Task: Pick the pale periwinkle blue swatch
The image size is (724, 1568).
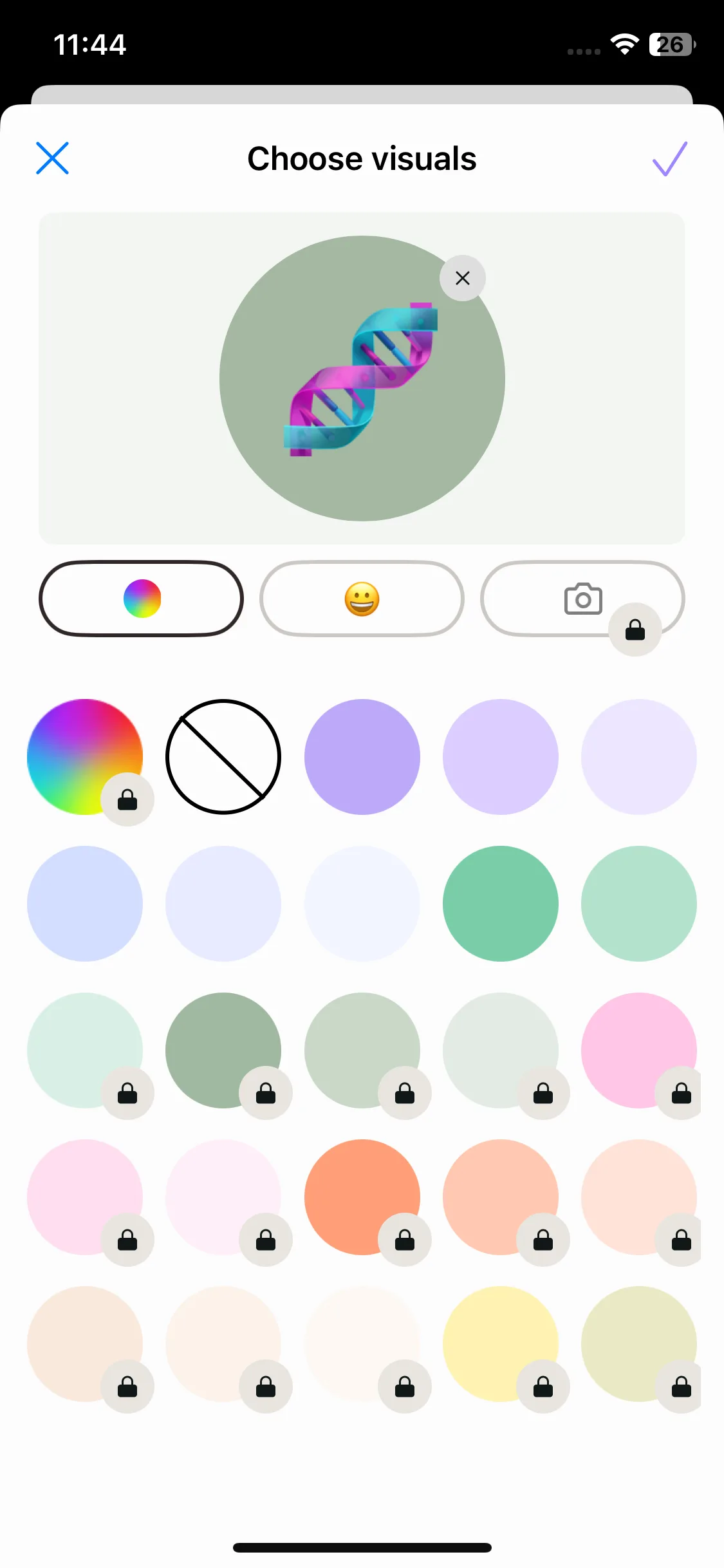Action: pos(84,903)
